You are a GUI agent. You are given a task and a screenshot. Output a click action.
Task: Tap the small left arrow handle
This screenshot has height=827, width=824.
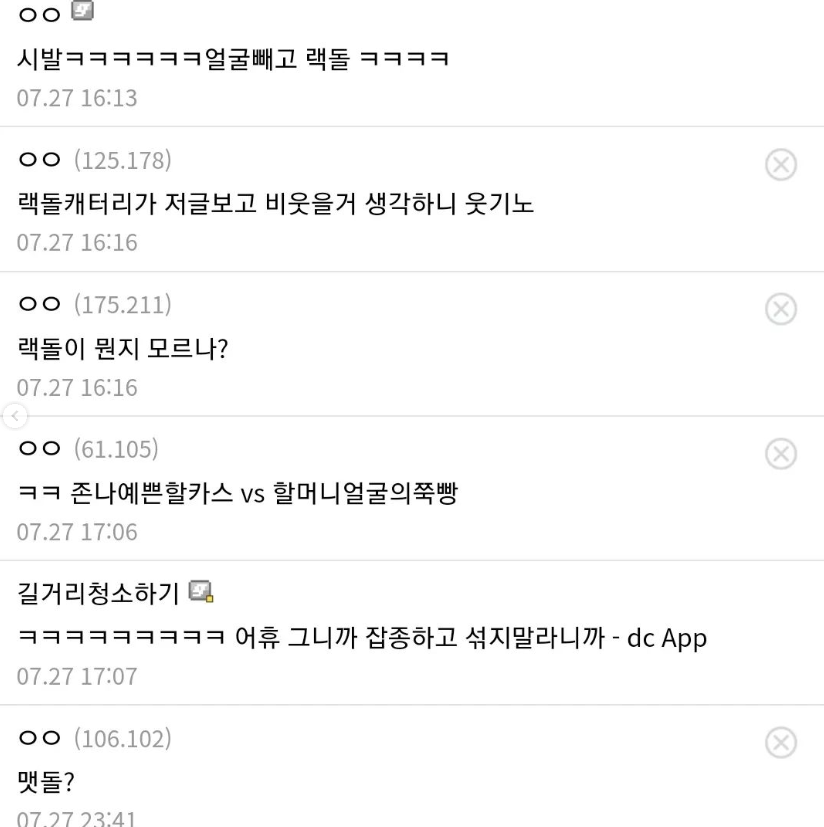click(x=11, y=415)
